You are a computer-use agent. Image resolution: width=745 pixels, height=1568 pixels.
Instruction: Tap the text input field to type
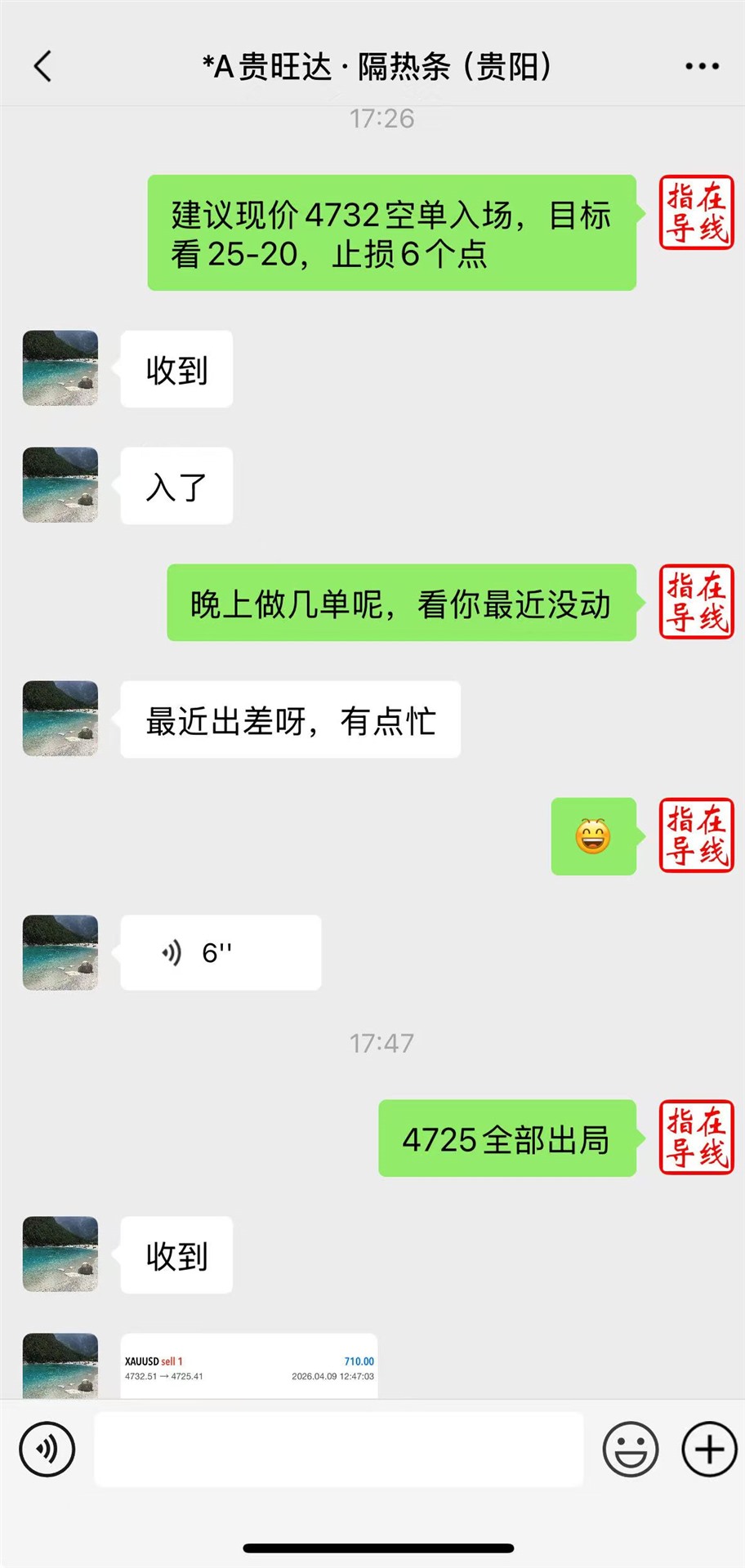pos(339,1450)
